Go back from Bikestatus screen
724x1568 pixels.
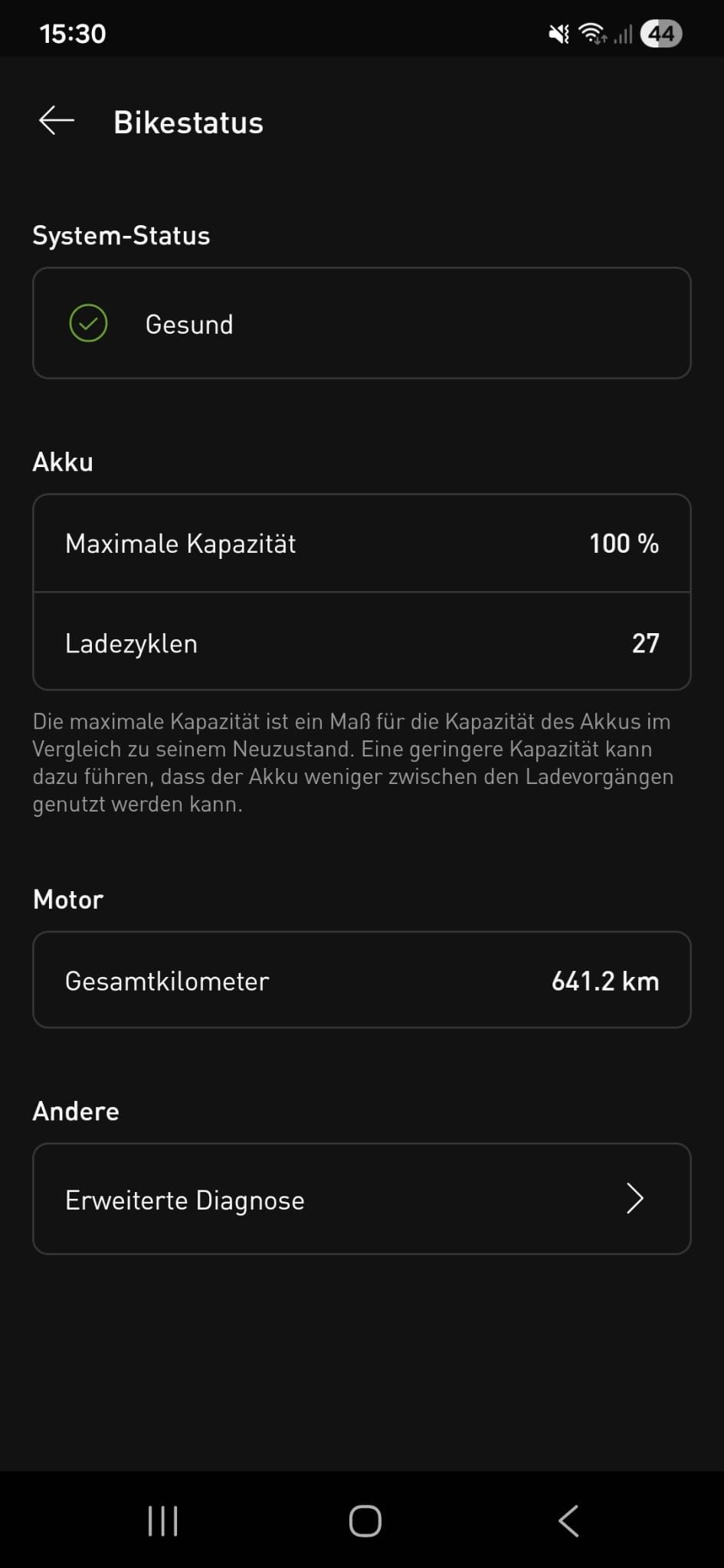tap(57, 121)
